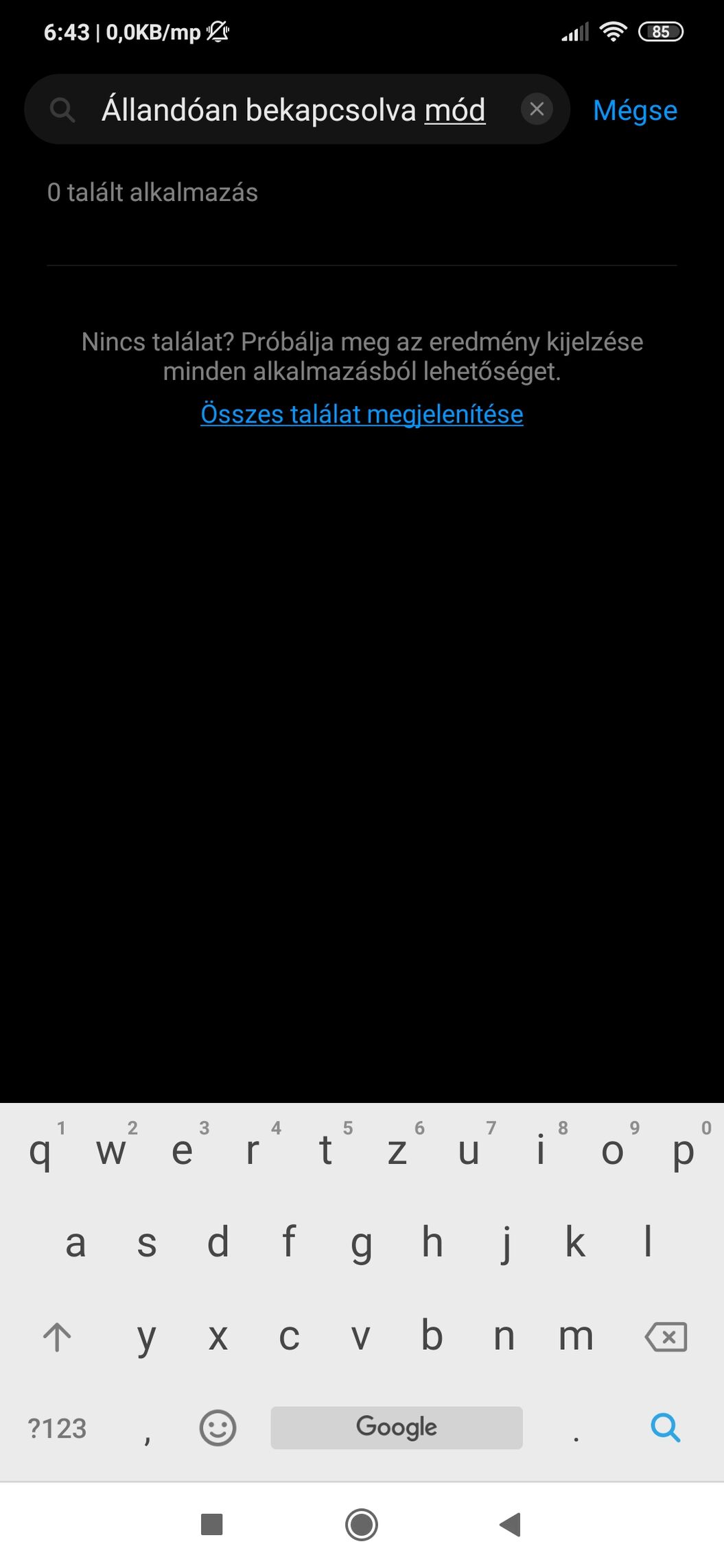Enable shift on the keyboard
The width and height of the screenshot is (724, 1568).
coord(57,1337)
